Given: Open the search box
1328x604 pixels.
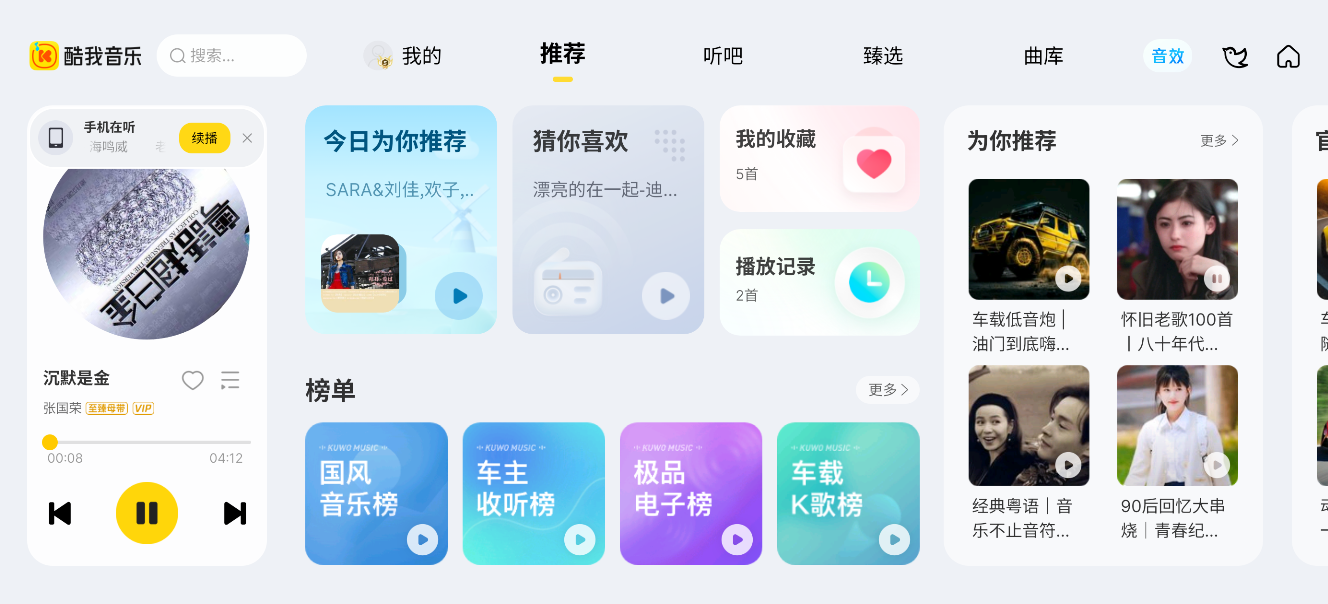Looking at the screenshot, I should click(231, 56).
